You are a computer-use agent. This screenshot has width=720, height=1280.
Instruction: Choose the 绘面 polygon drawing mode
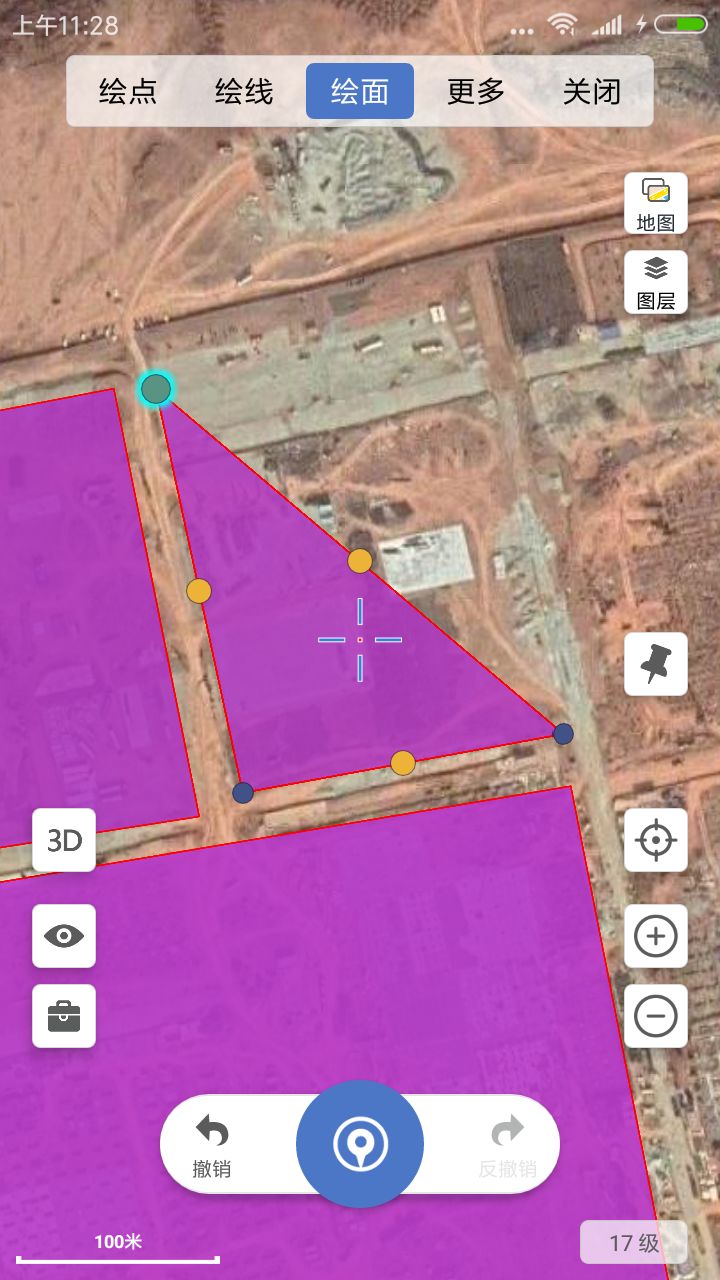pos(360,91)
